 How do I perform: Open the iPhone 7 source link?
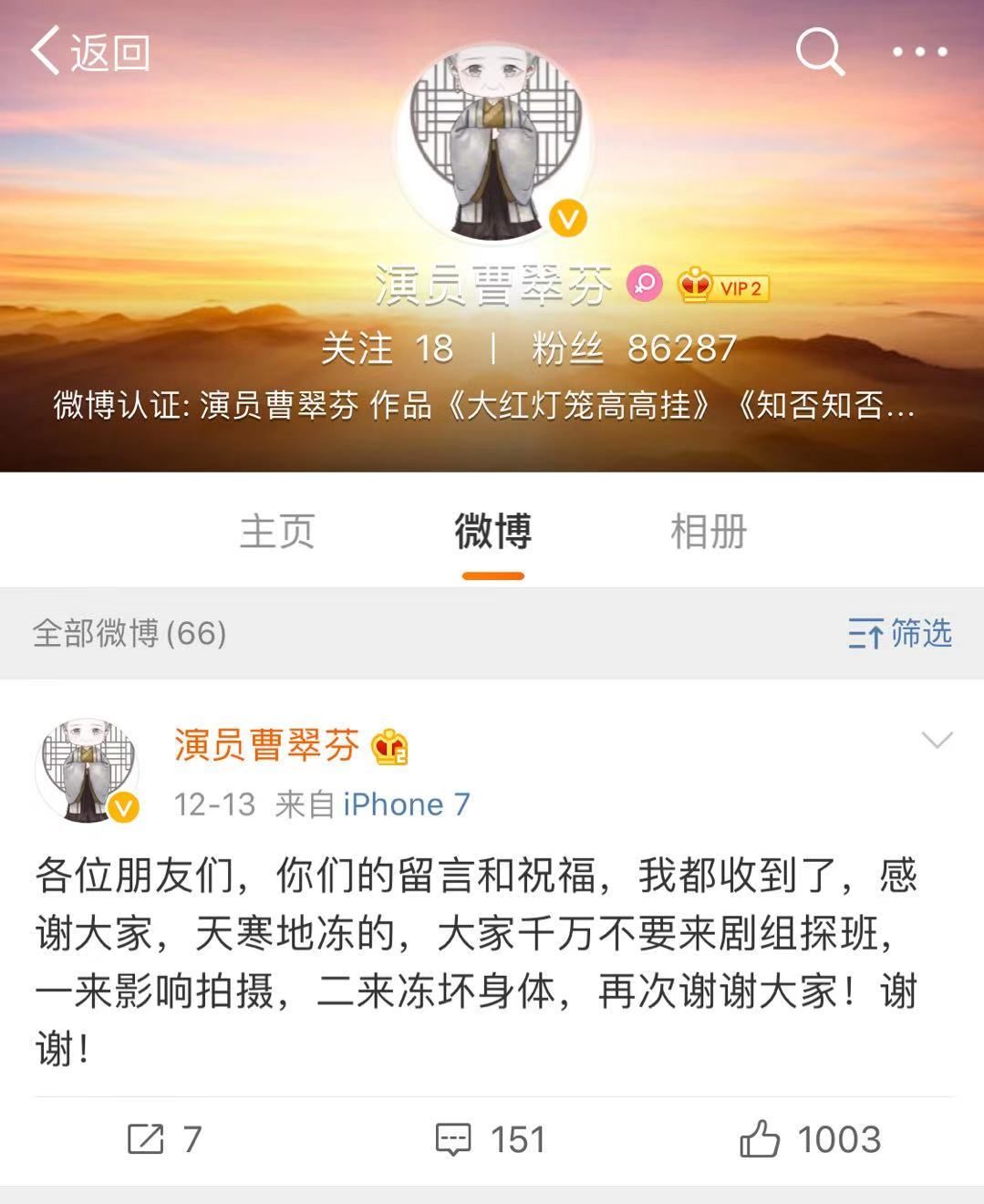coord(406,804)
